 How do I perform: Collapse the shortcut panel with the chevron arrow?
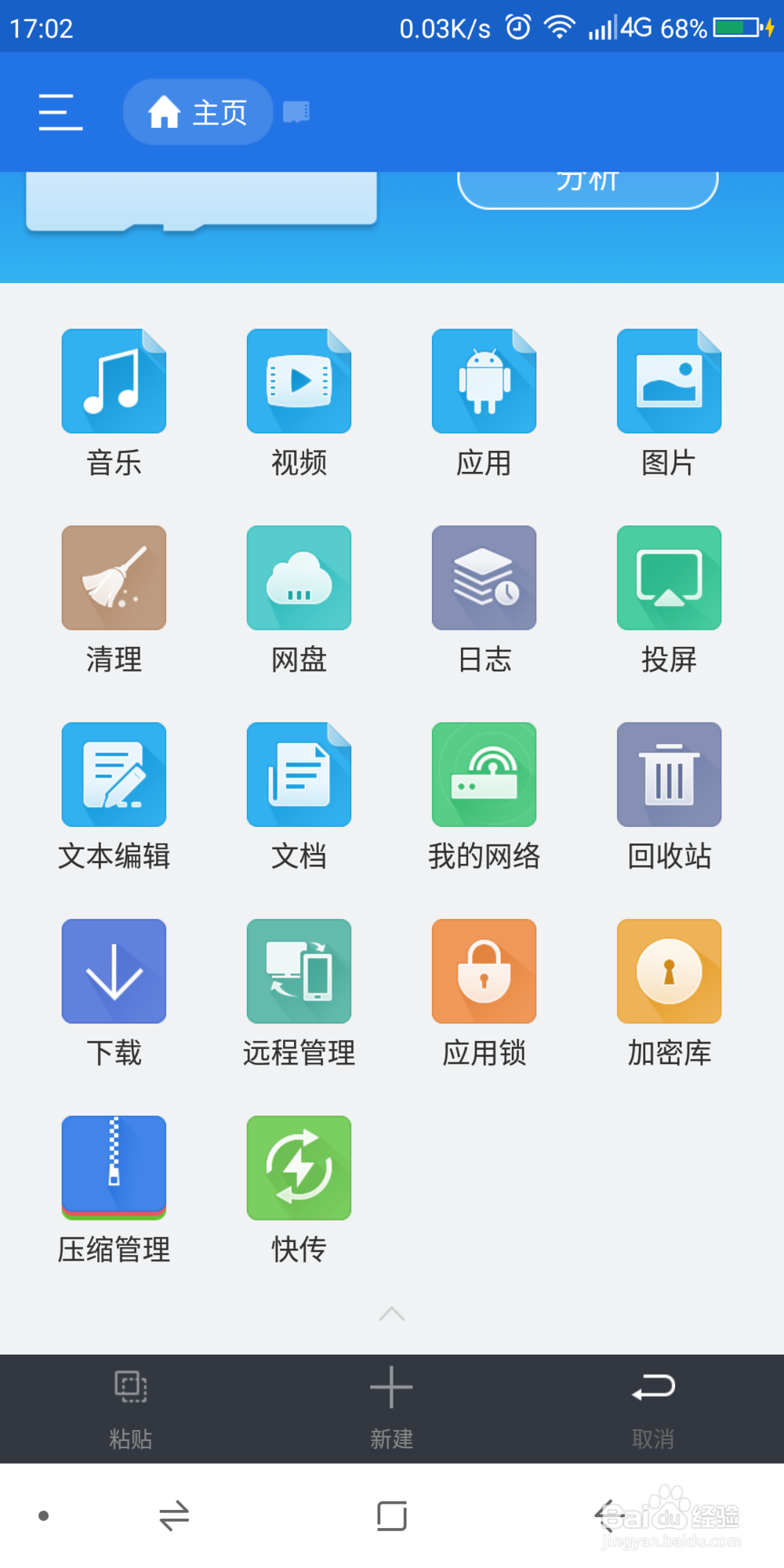pos(391,1314)
